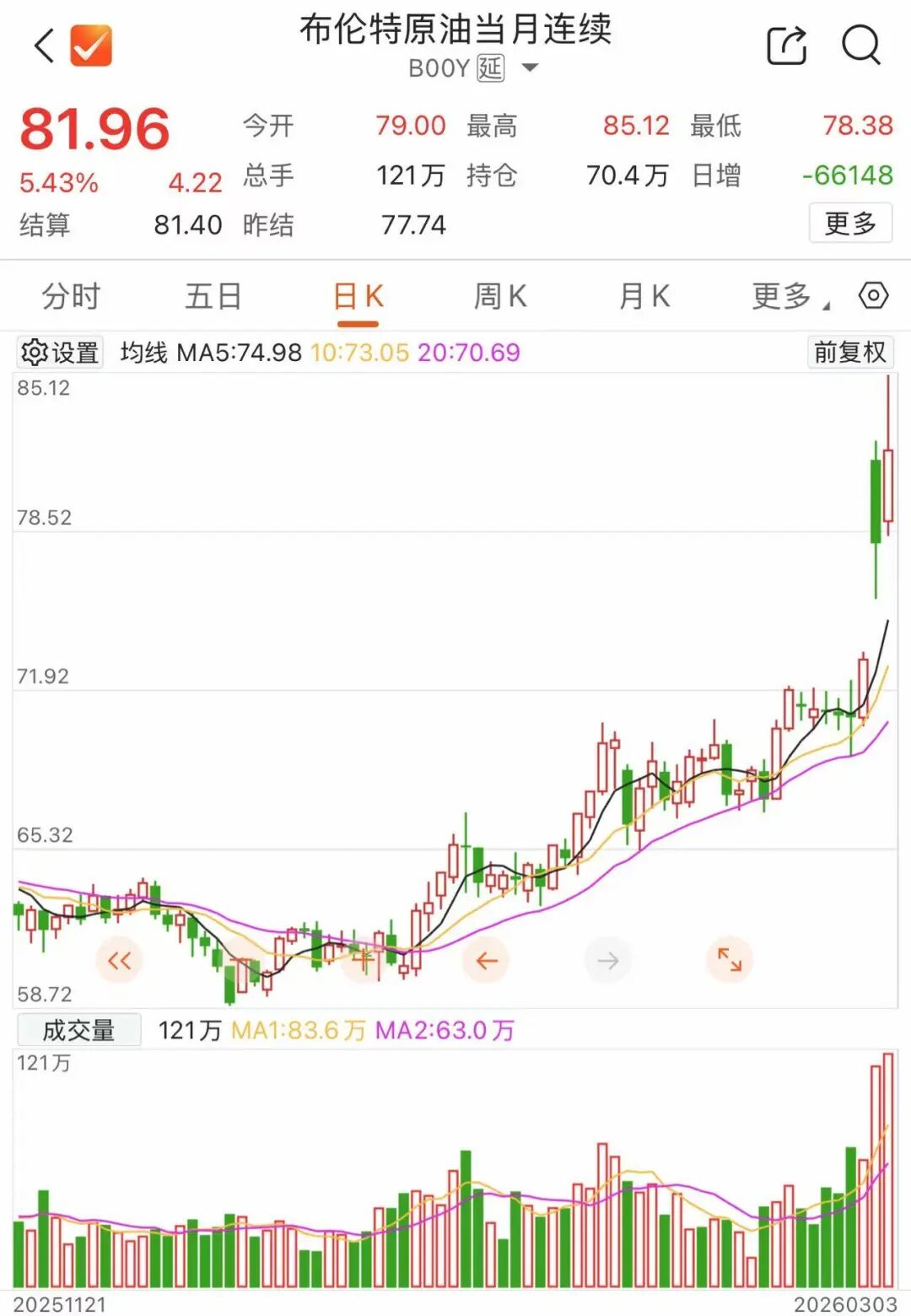Move chart cursor right one candle
The height and width of the screenshot is (1316, 911).
point(607,960)
